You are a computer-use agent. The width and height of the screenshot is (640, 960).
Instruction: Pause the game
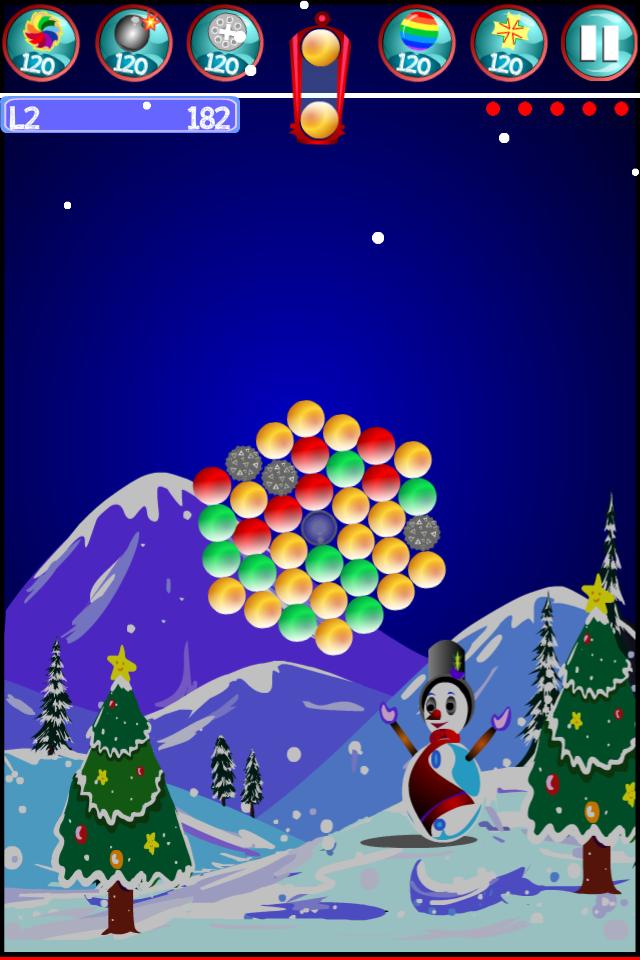[x=598, y=43]
